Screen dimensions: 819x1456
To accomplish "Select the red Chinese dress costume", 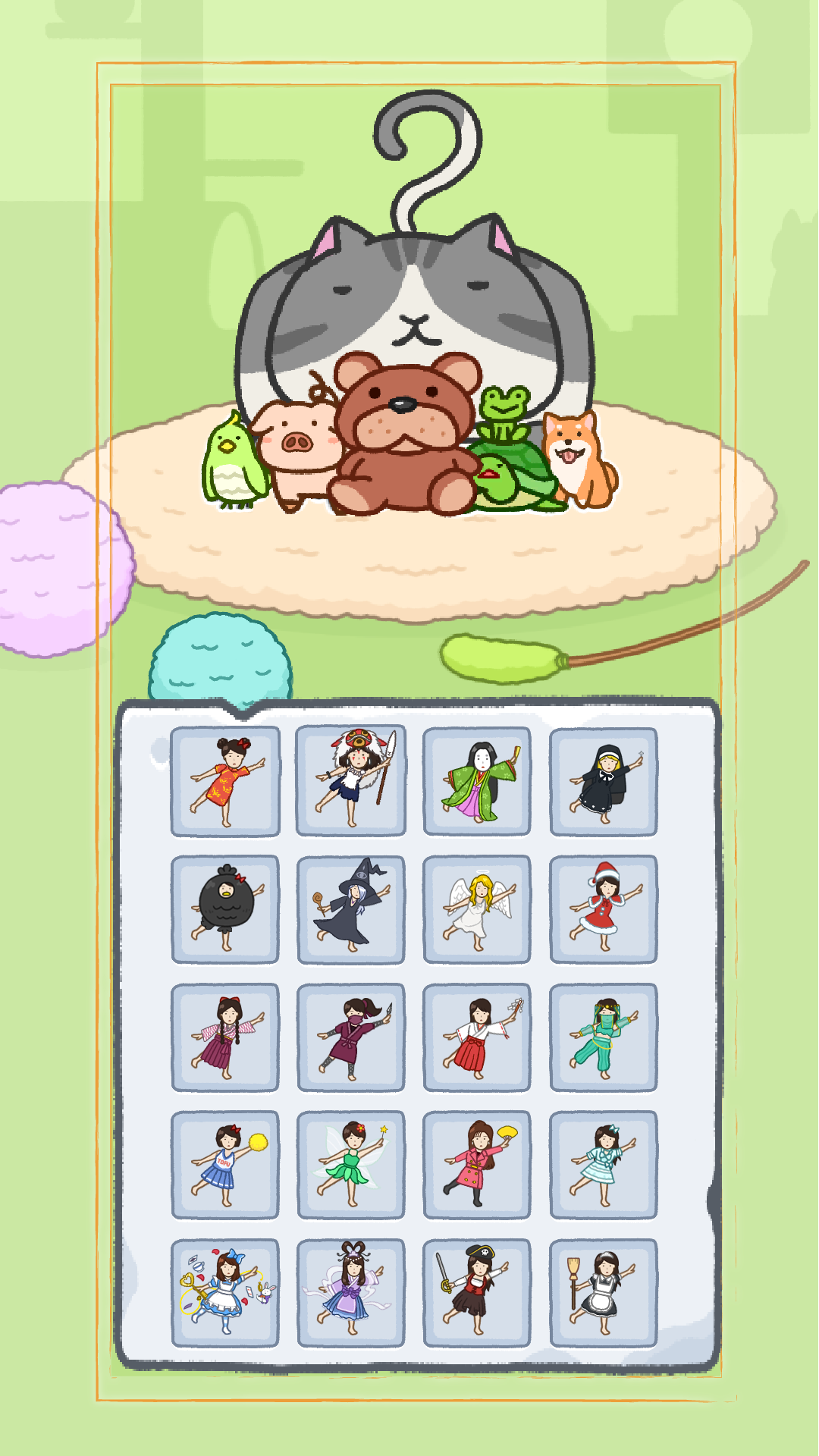I will [225, 780].
